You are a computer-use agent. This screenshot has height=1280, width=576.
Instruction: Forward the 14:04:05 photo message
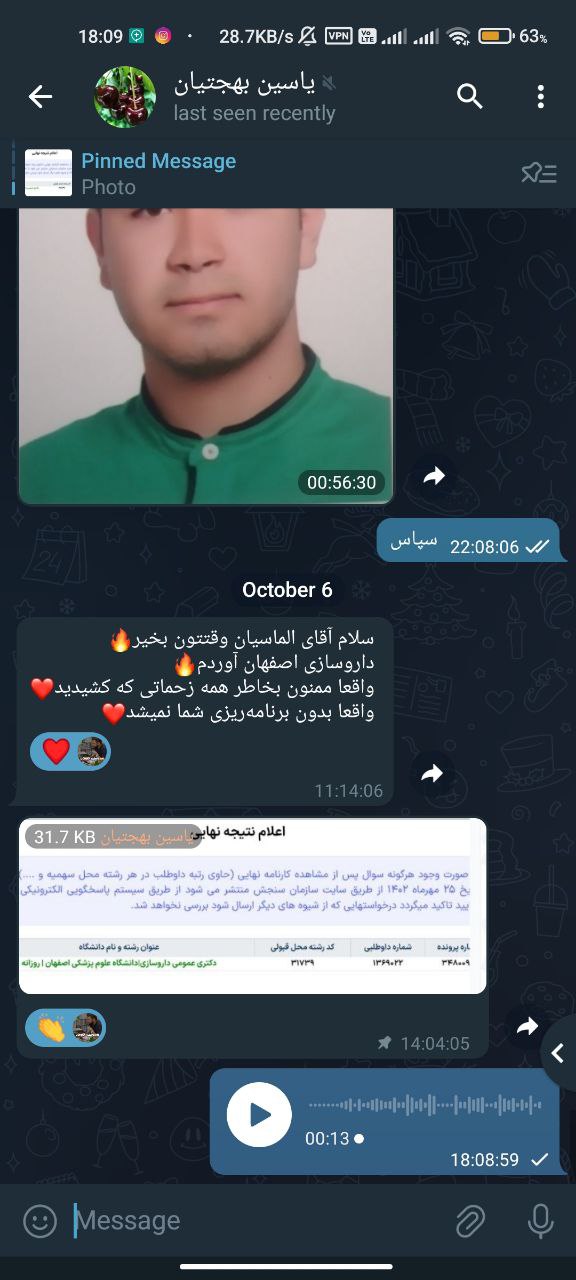point(527,1026)
